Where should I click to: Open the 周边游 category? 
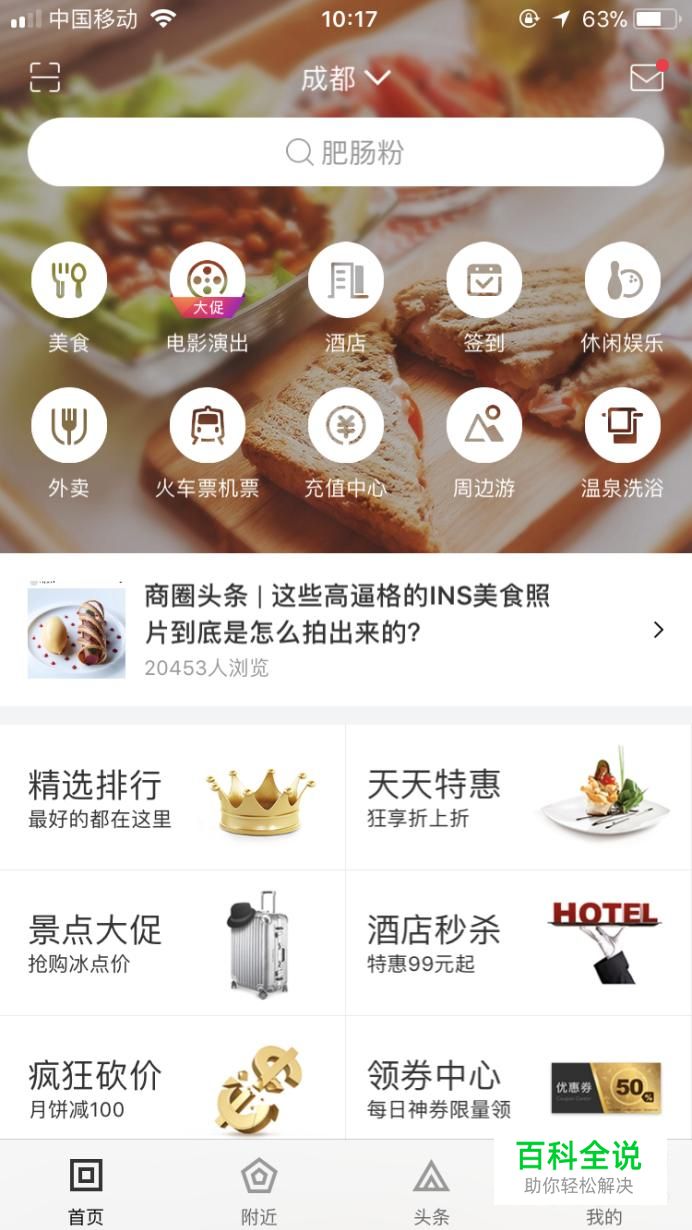[x=484, y=442]
